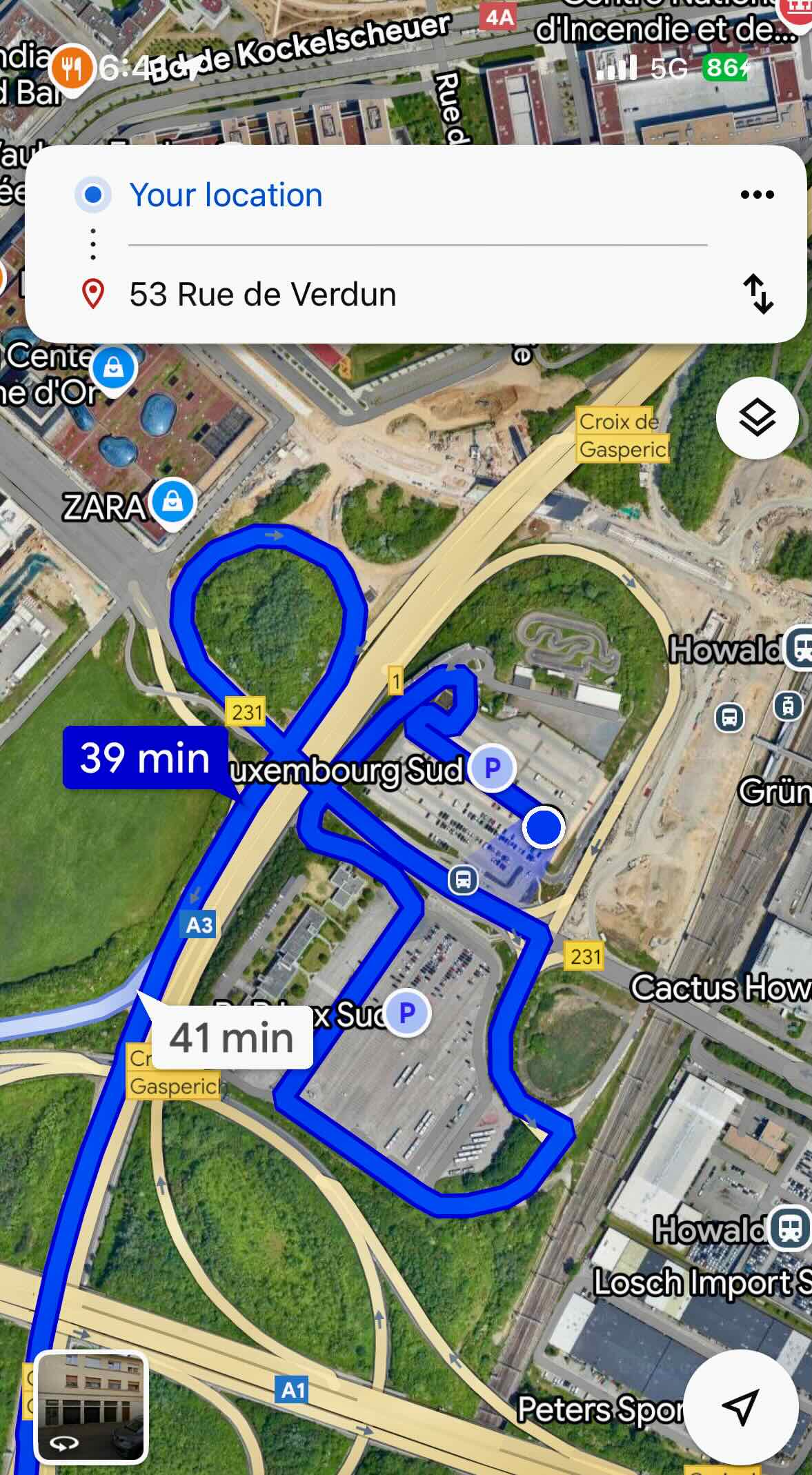Image resolution: width=812 pixels, height=1475 pixels.
Task: Recenter the map on my location
Action: pyautogui.click(x=741, y=1407)
